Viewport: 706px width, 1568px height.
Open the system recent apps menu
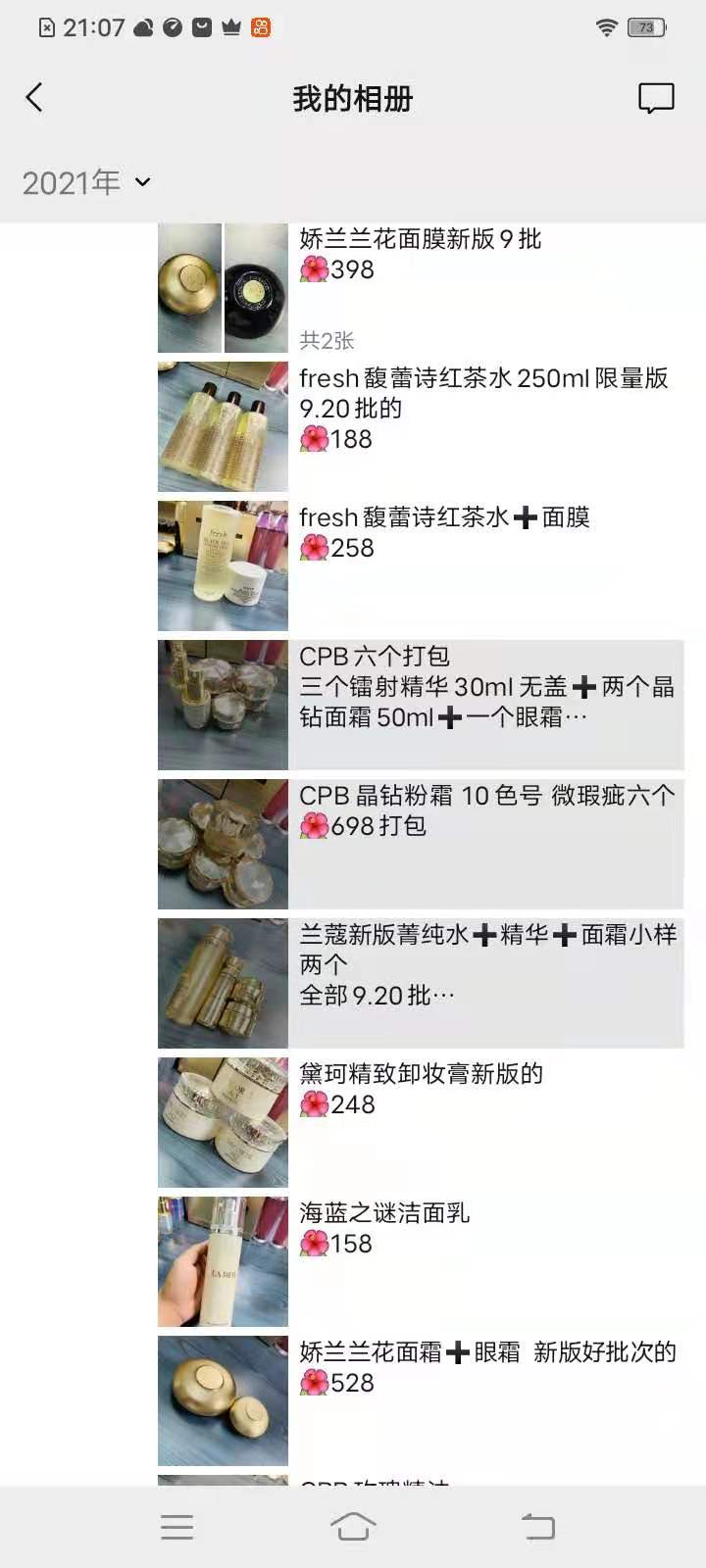(x=176, y=1527)
